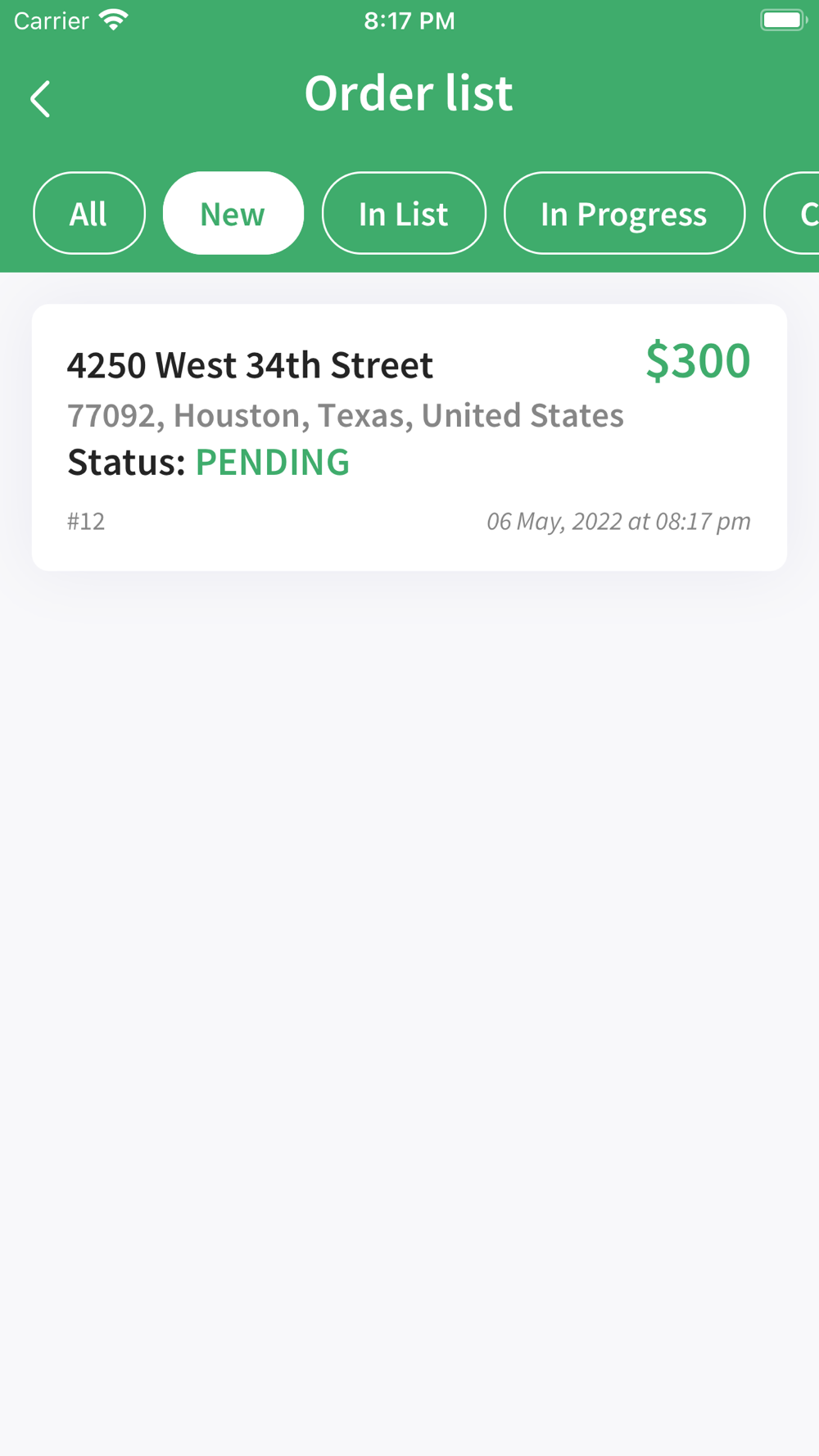Image resolution: width=819 pixels, height=1456 pixels.
Task: Filter orders by In Progress
Action: [x=624, y=213]
